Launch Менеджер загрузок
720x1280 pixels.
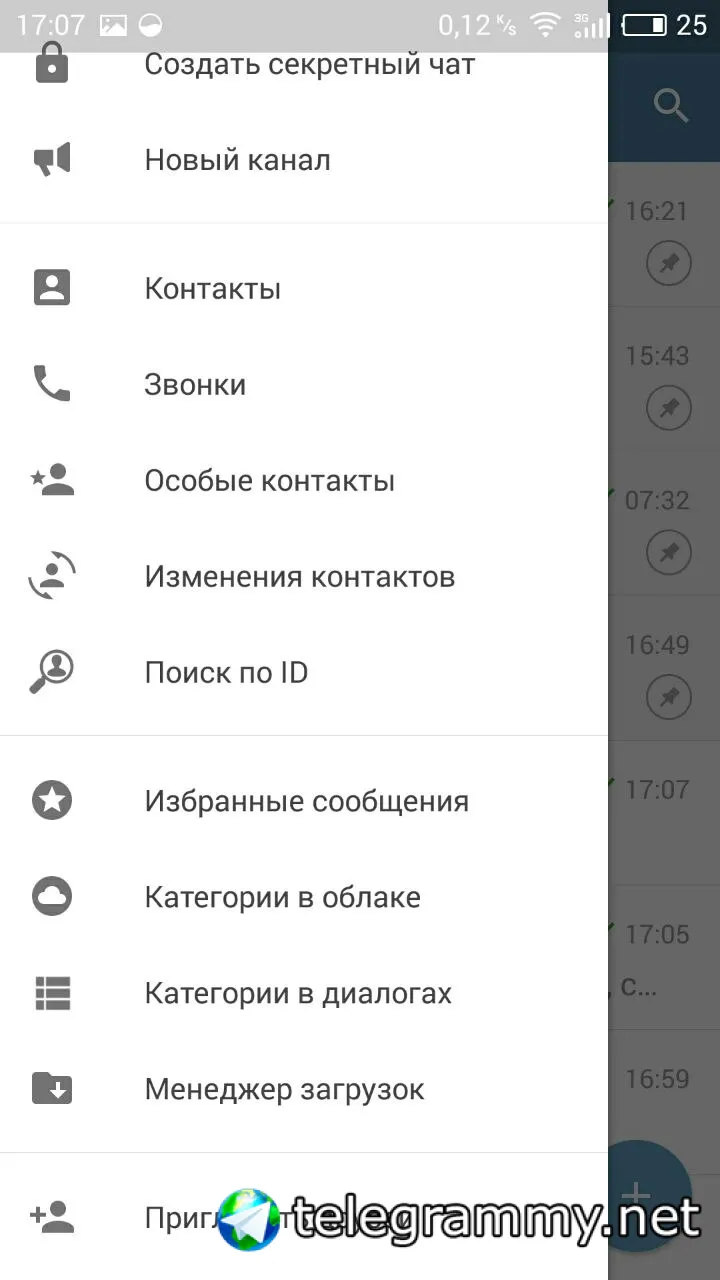(284, 1089)
